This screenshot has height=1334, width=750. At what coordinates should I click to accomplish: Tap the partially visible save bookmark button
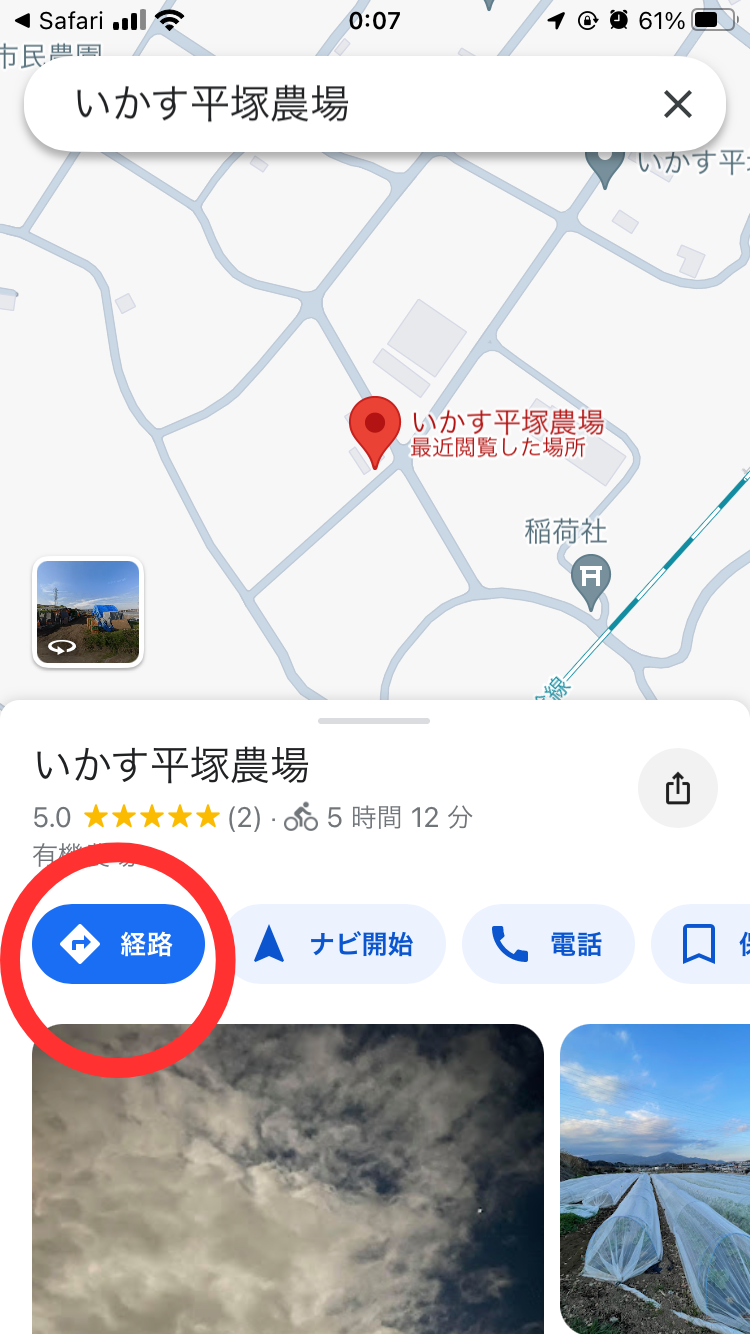point(703,944)
